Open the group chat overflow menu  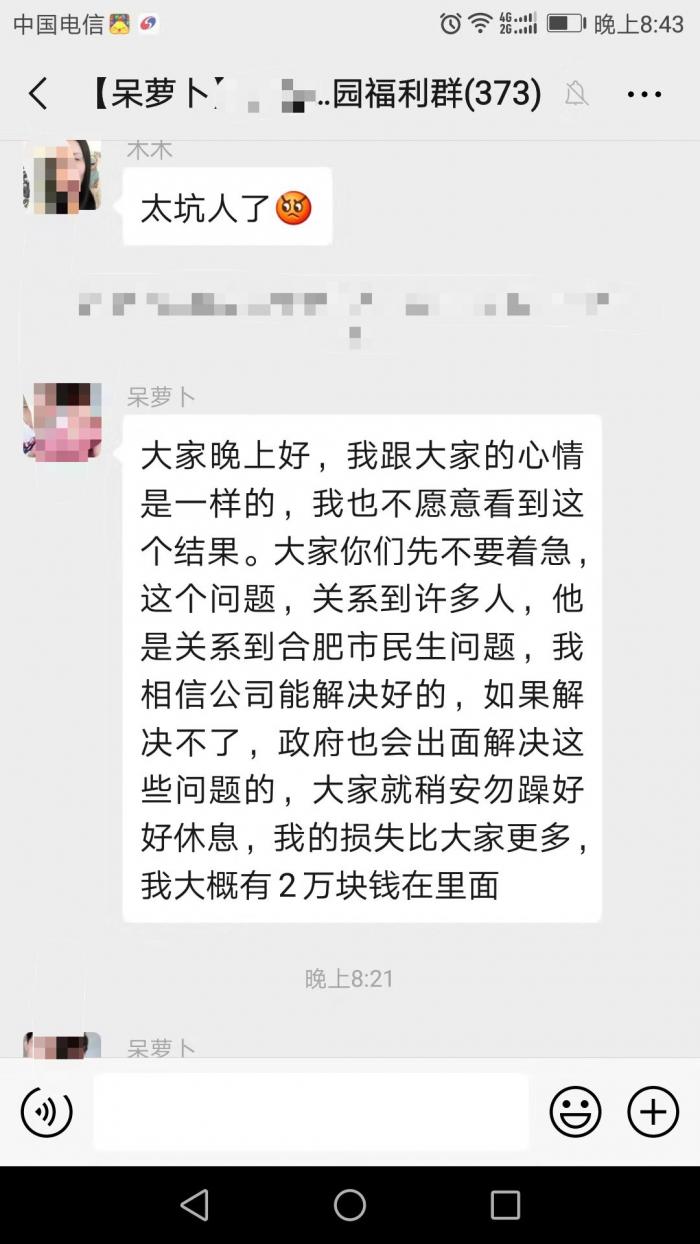[x=644, y=94]
